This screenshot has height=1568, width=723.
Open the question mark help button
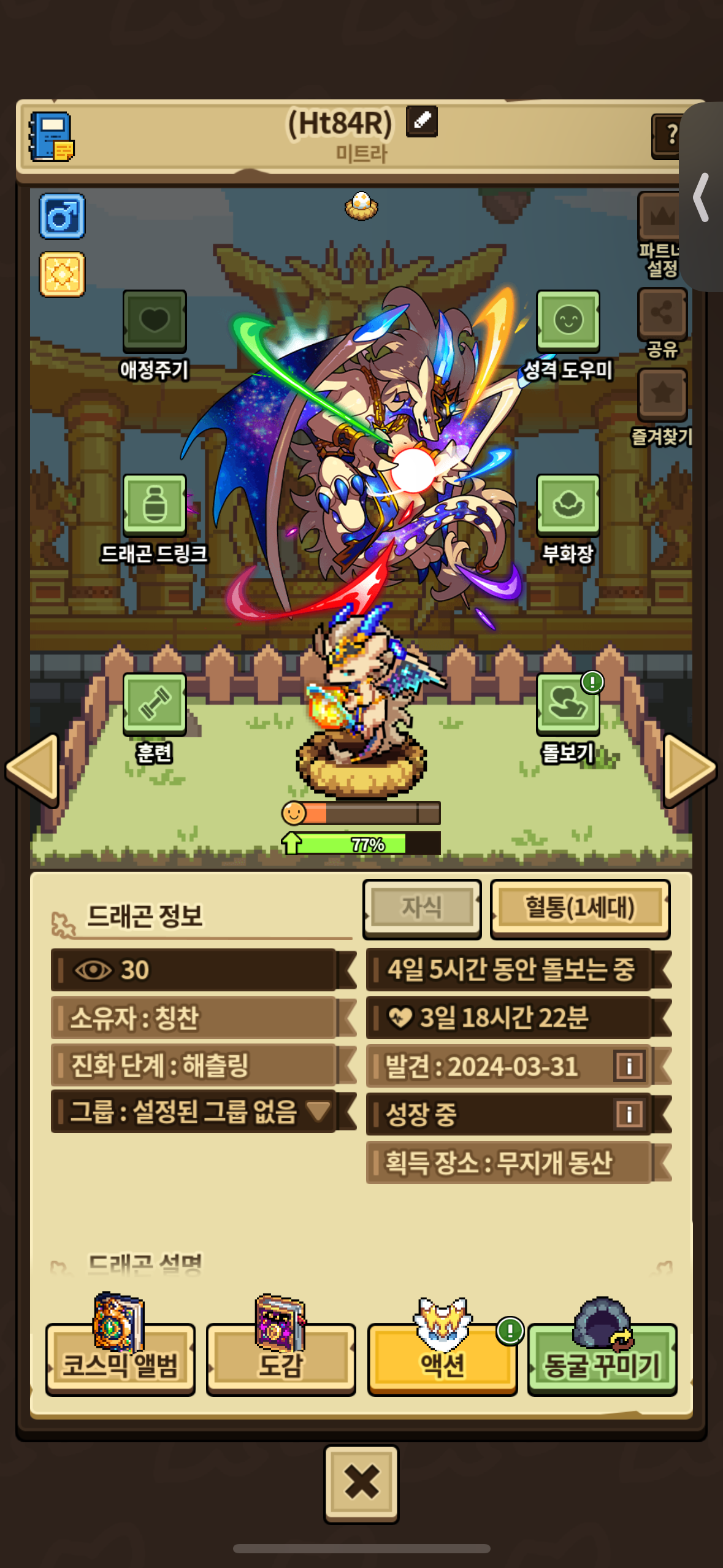click(667, 136)
